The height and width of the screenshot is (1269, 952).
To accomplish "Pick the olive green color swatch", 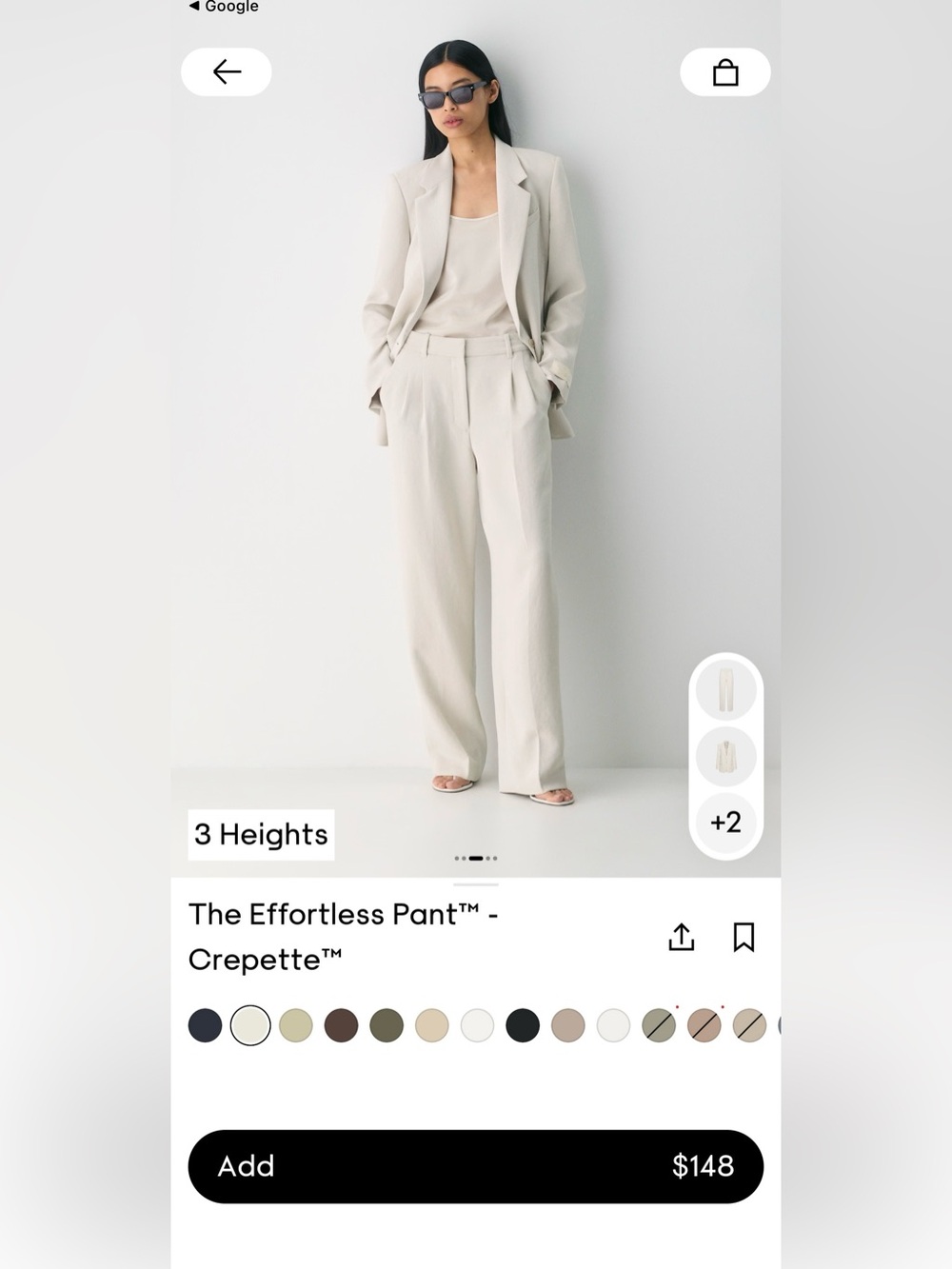I will [387, 1025].
